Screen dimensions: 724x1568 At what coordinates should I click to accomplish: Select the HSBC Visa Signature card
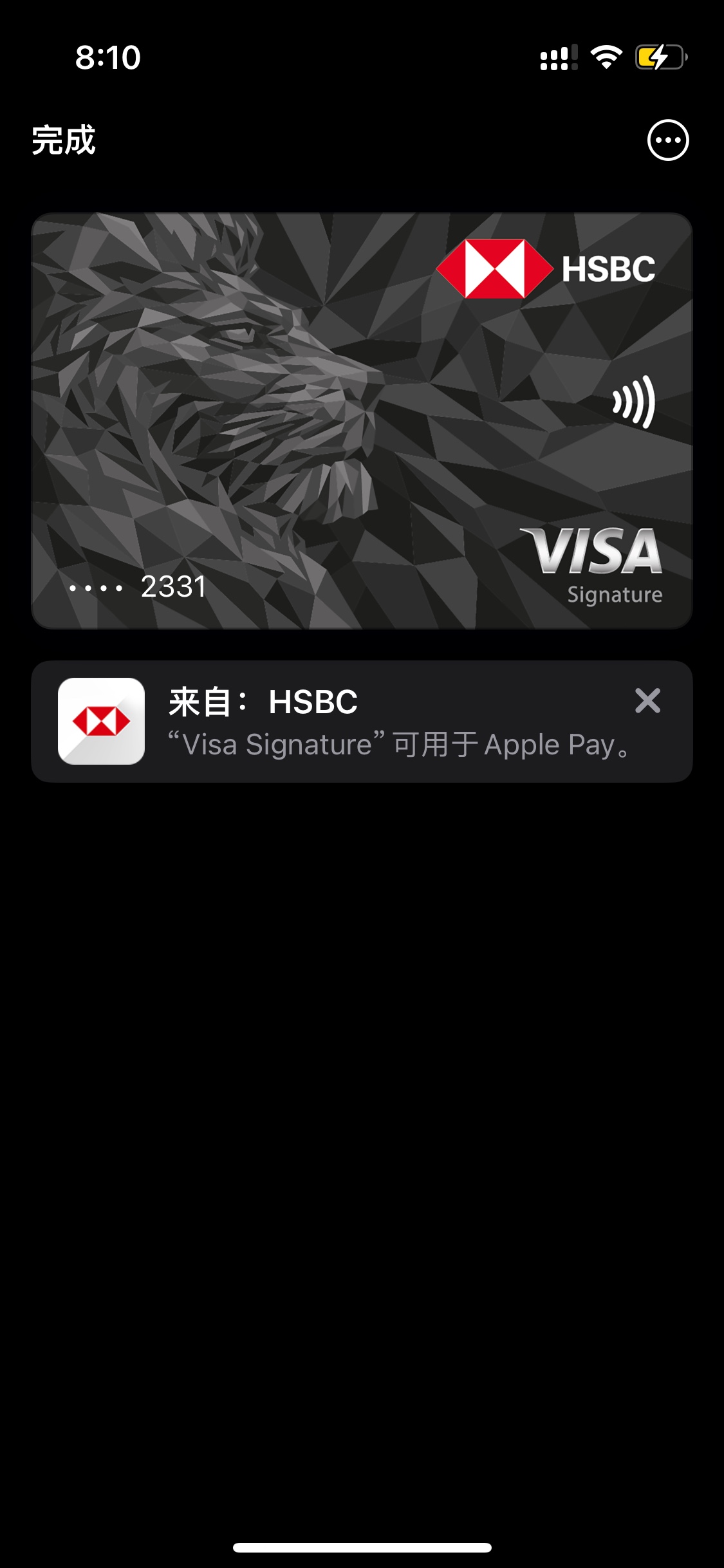tap(362, 420)
